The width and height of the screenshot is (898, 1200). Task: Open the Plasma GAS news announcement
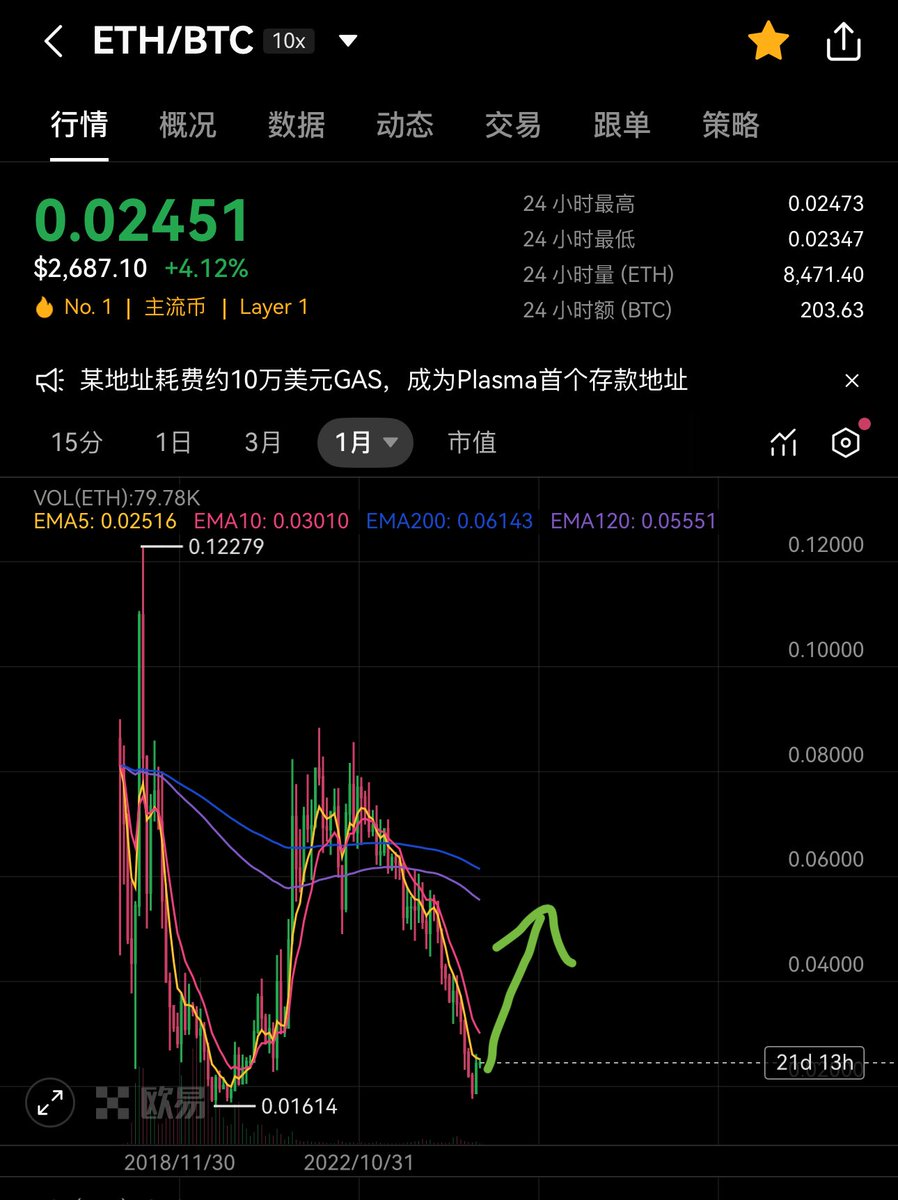pos(383,380)
